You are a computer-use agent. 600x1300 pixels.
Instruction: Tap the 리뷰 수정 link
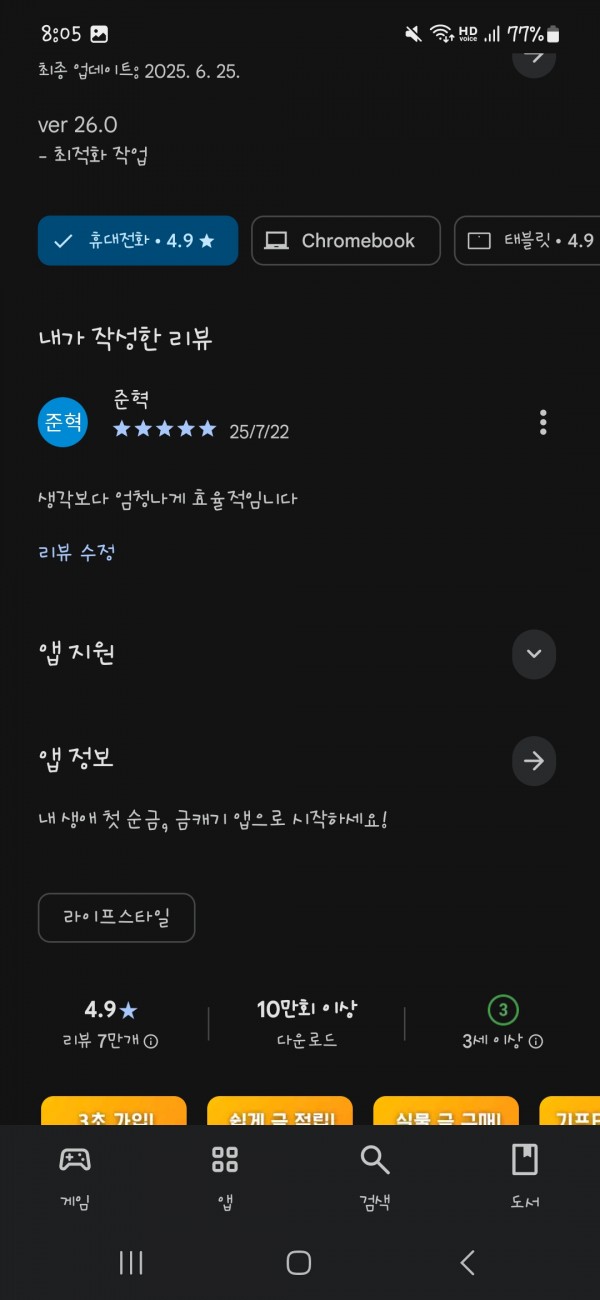point(77,552)
